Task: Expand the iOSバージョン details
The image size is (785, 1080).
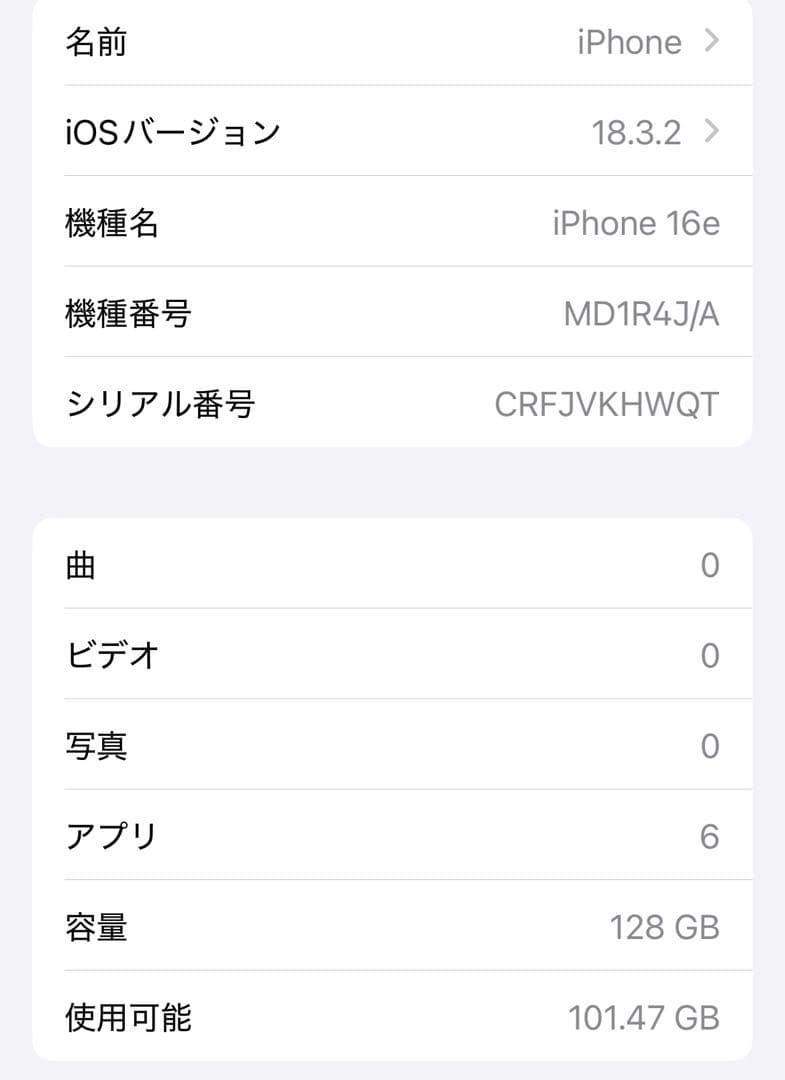Action: 392,131
